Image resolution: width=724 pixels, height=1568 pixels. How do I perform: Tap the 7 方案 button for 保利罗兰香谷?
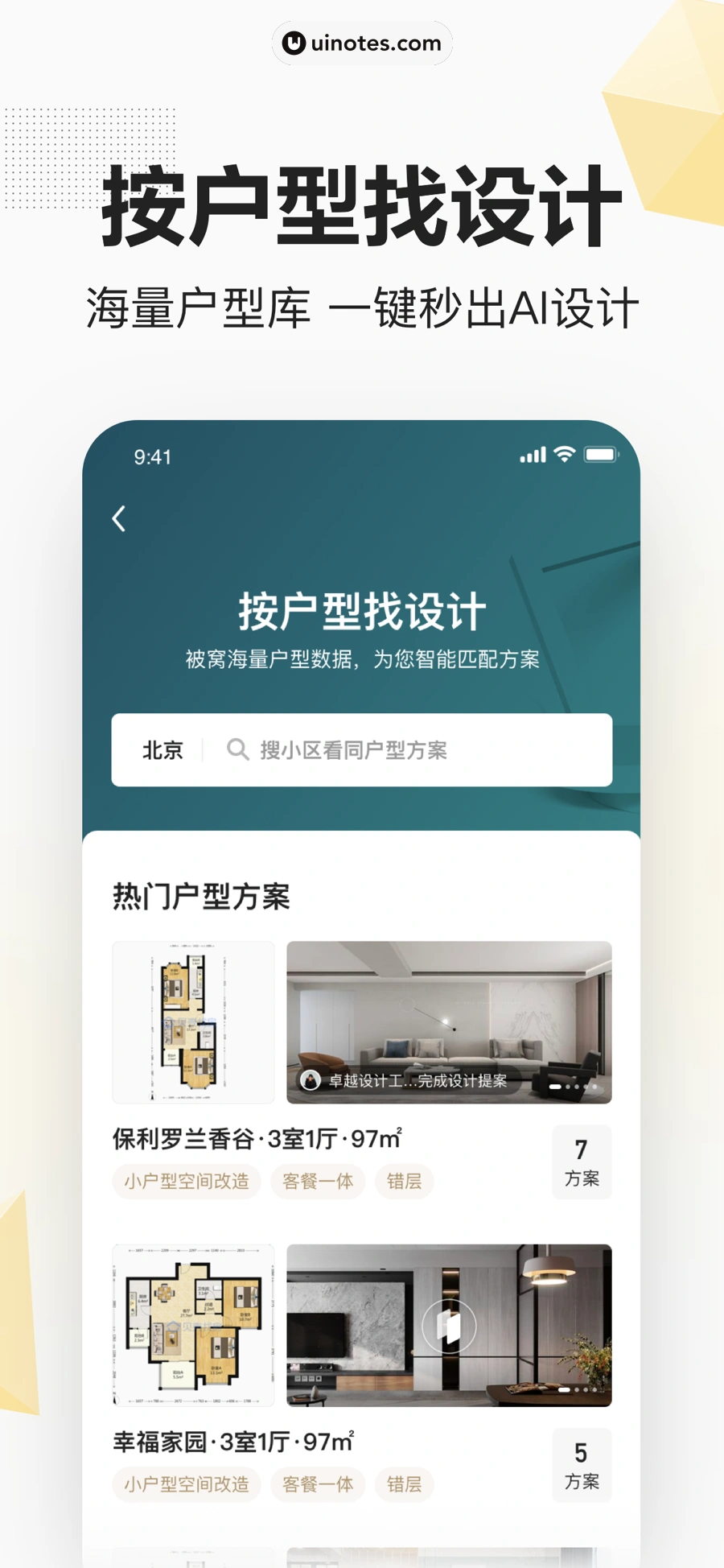(x=582, y=1162)
